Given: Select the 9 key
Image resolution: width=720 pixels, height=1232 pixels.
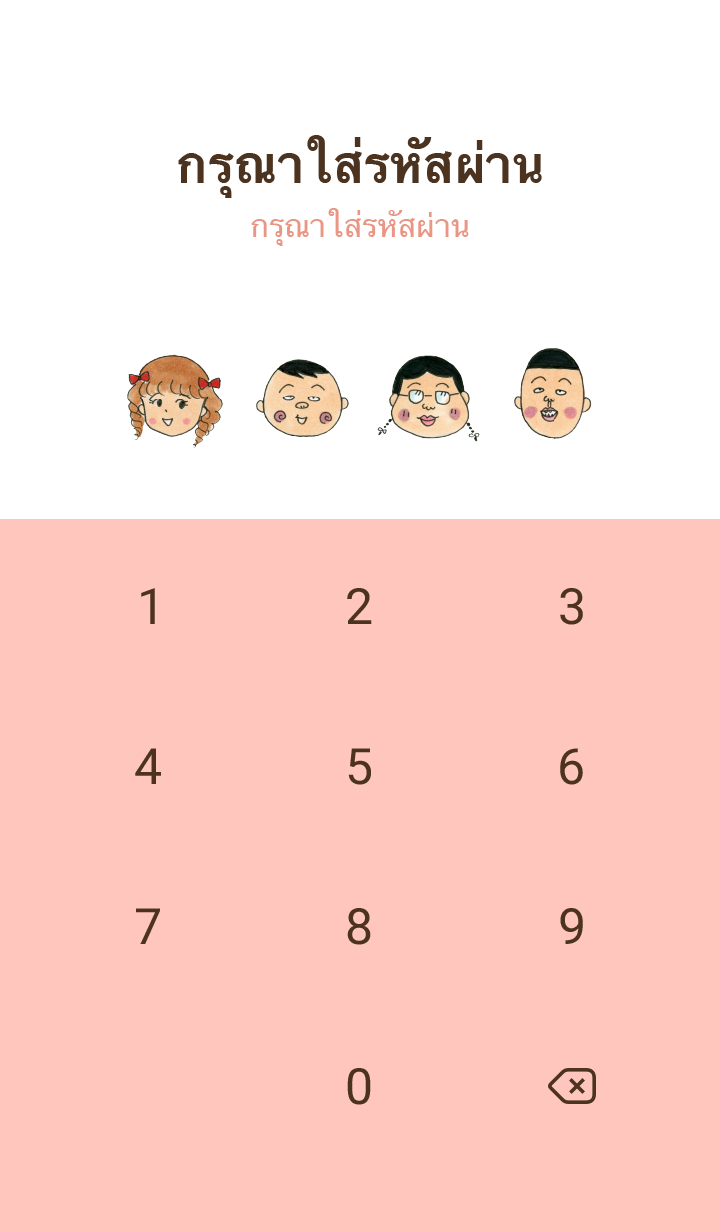Looking at the screenshot, I should (x=570, y=927).
